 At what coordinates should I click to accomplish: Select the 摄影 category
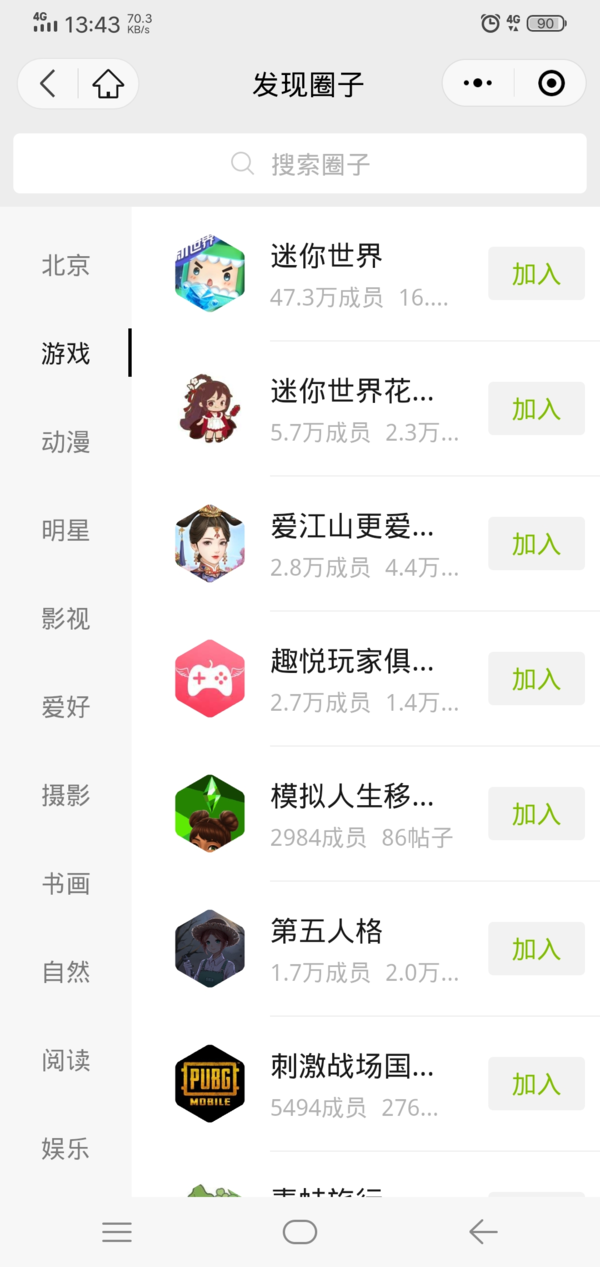coord(66,795)
